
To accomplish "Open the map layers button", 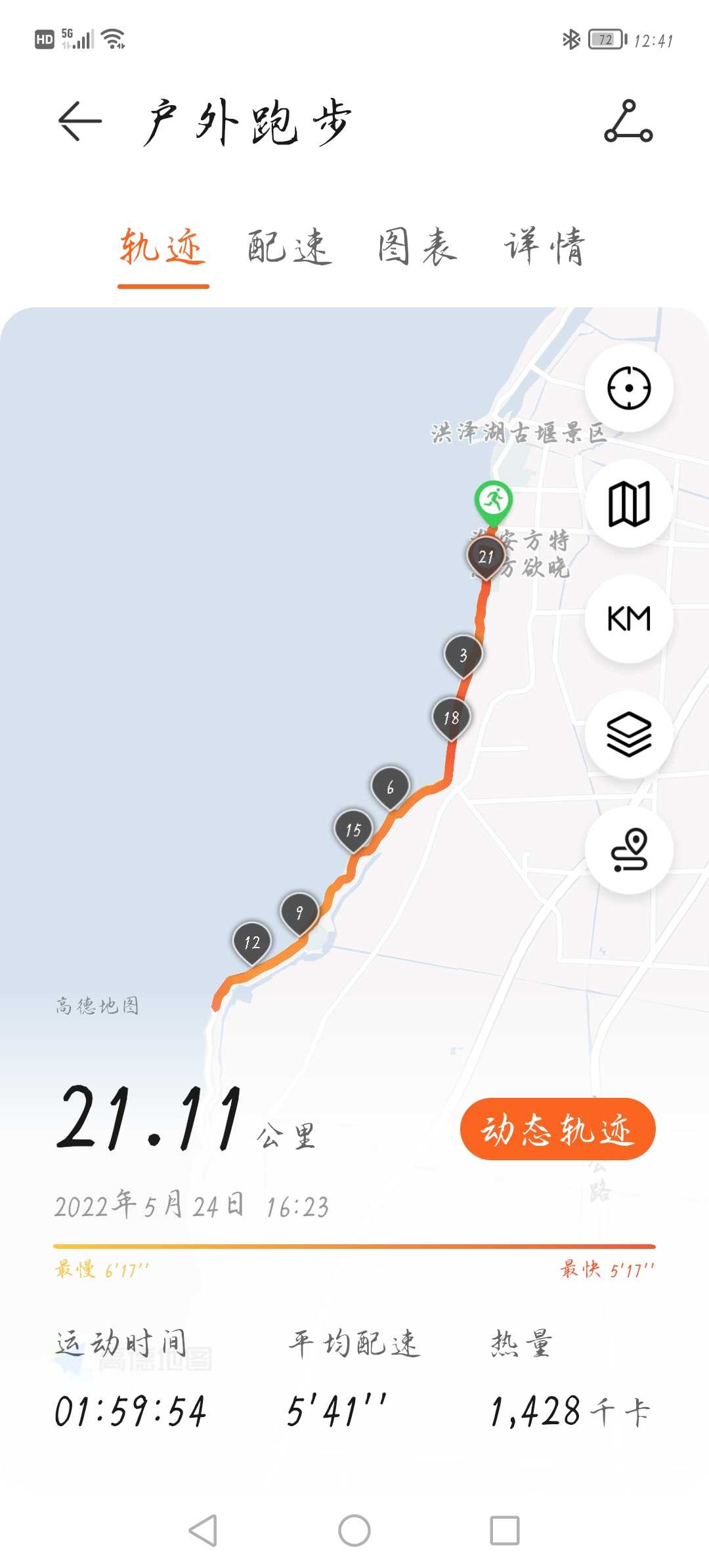I will pos(629,735).
